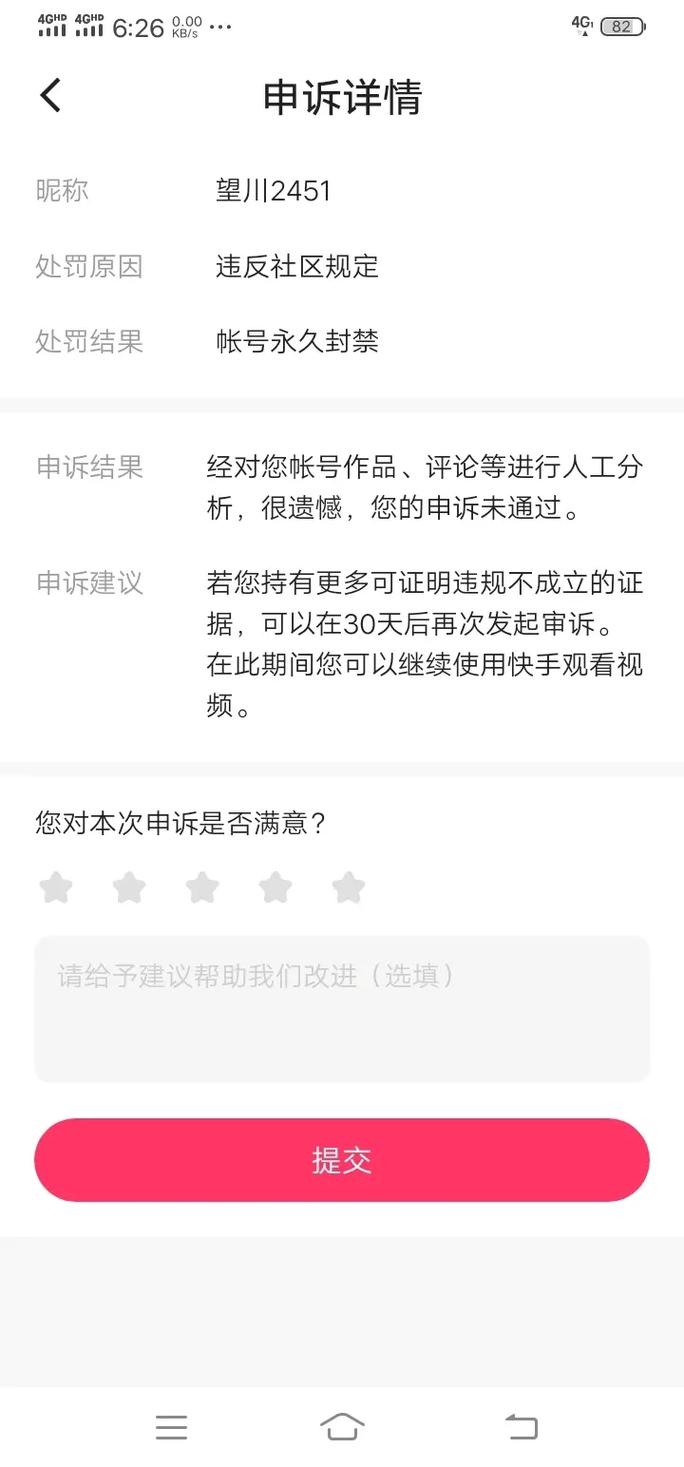
Task: Open recent apps from the navigation bar
Action: 172,1427
